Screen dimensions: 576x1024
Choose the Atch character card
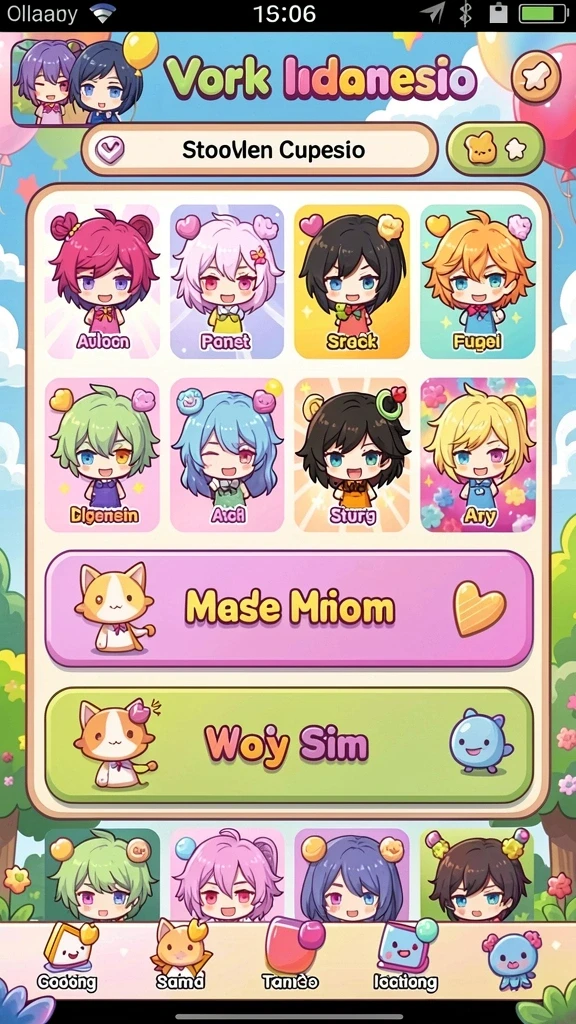tap(227, 455)
